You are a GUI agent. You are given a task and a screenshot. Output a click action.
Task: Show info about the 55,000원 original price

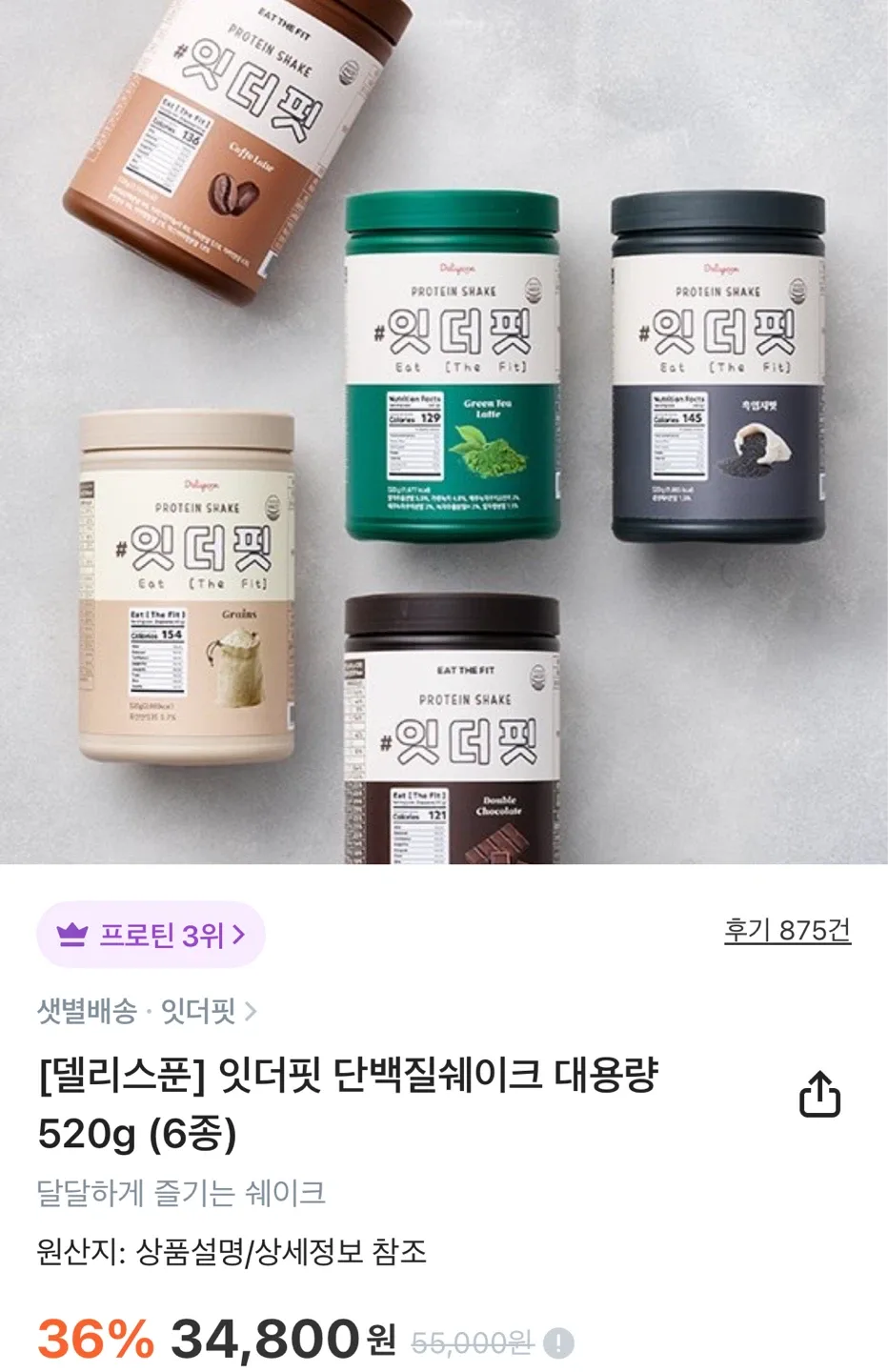click(x=558, y=1343)
